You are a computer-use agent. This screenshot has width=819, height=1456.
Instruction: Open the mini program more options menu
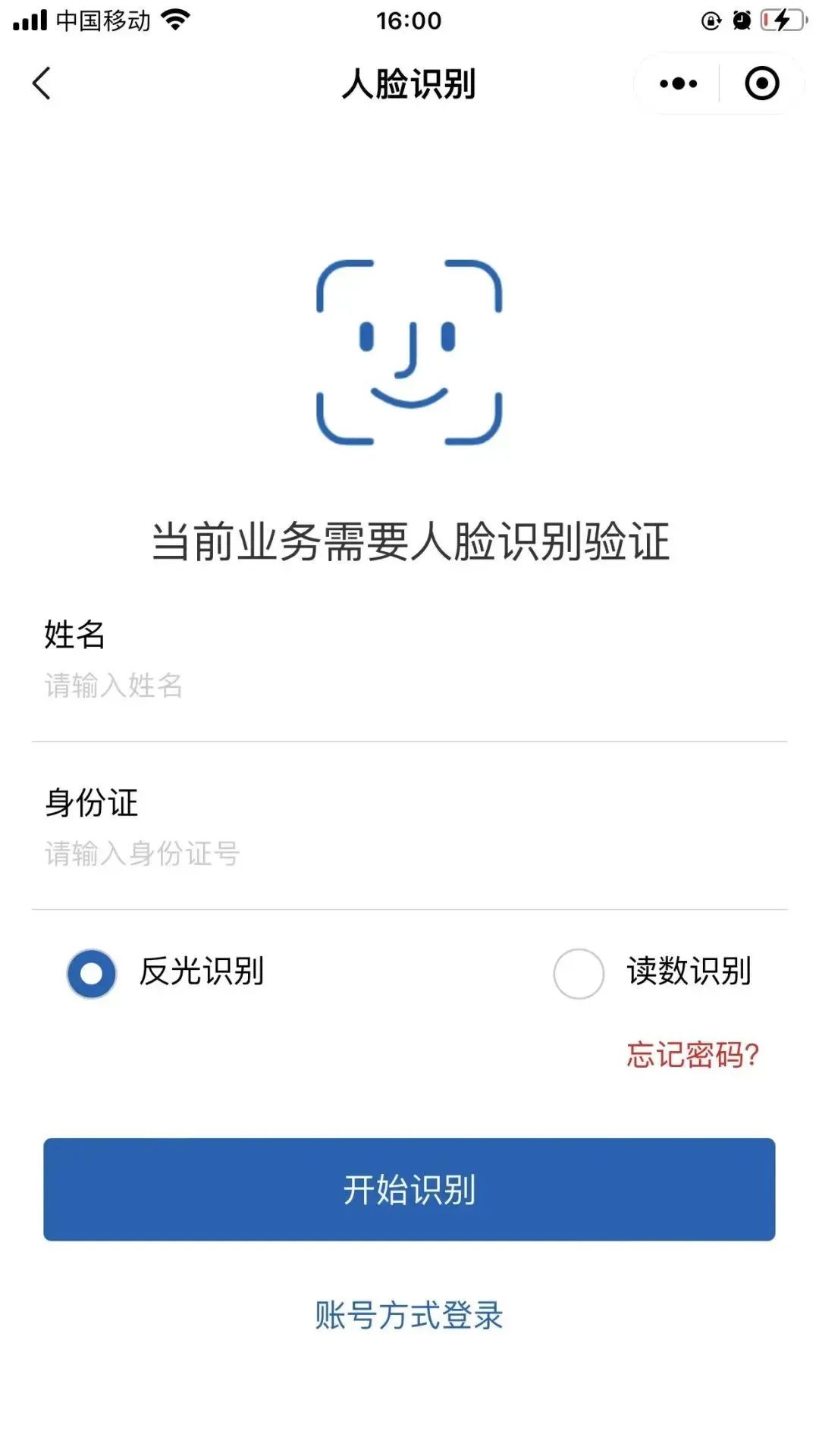[x=678, y=83]
